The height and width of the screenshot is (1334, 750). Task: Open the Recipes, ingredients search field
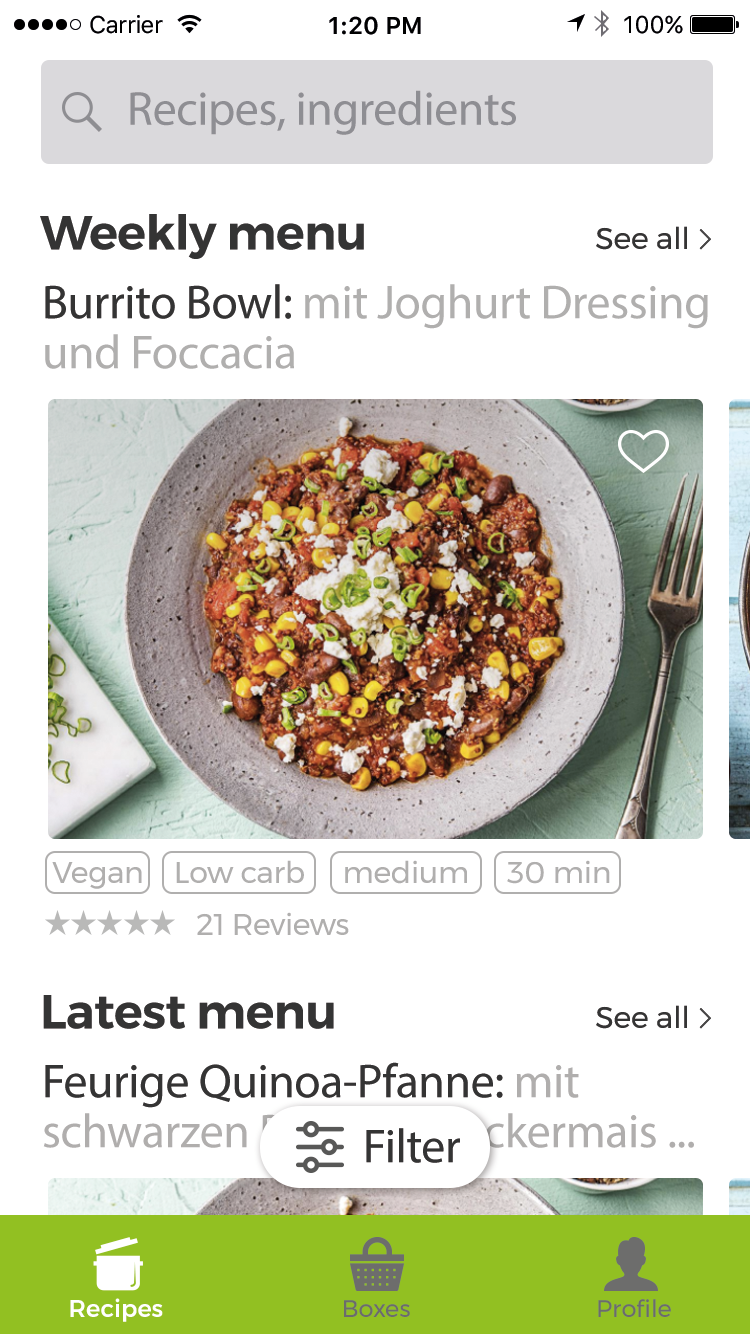[376, 111]
